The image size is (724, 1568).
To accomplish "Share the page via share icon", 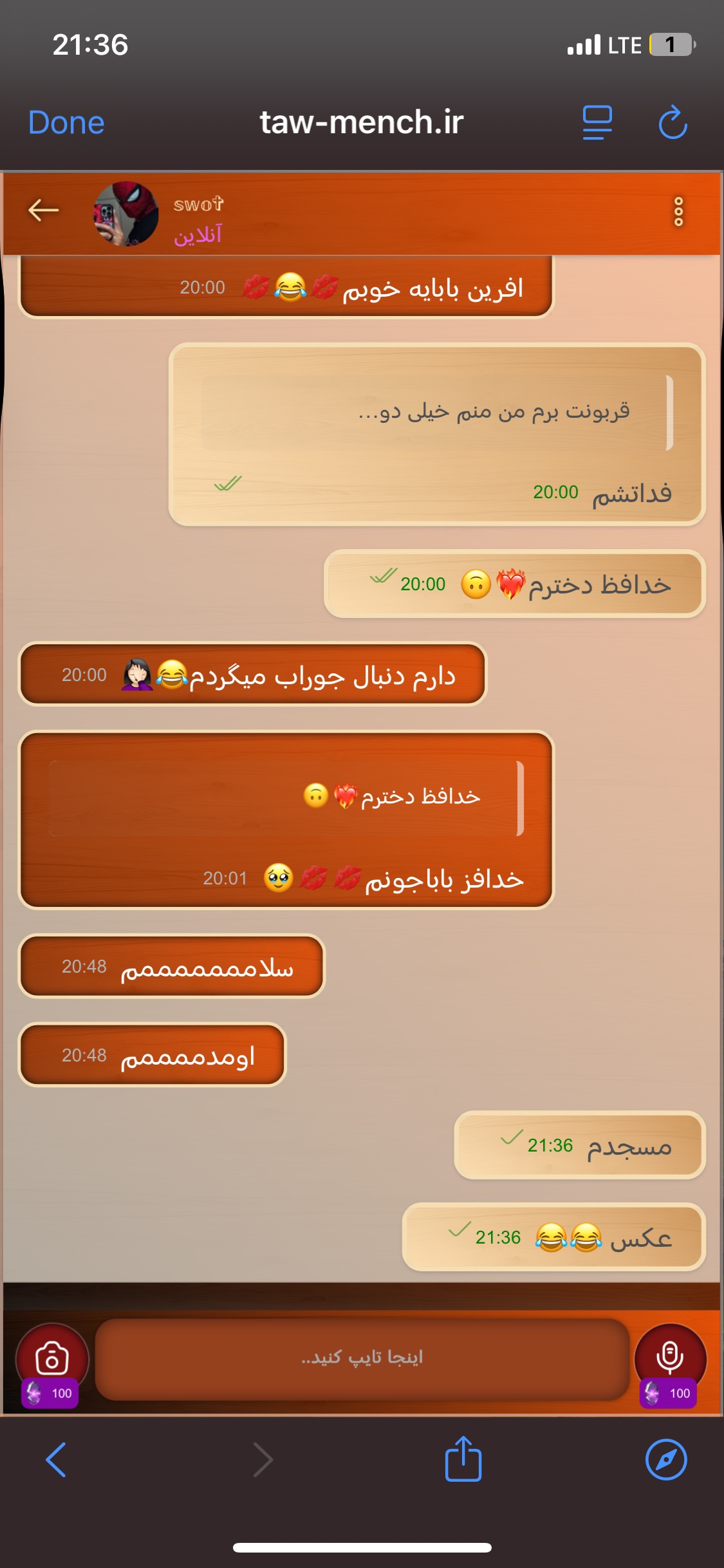I will pyautogui.click(x=463, y=1458).
